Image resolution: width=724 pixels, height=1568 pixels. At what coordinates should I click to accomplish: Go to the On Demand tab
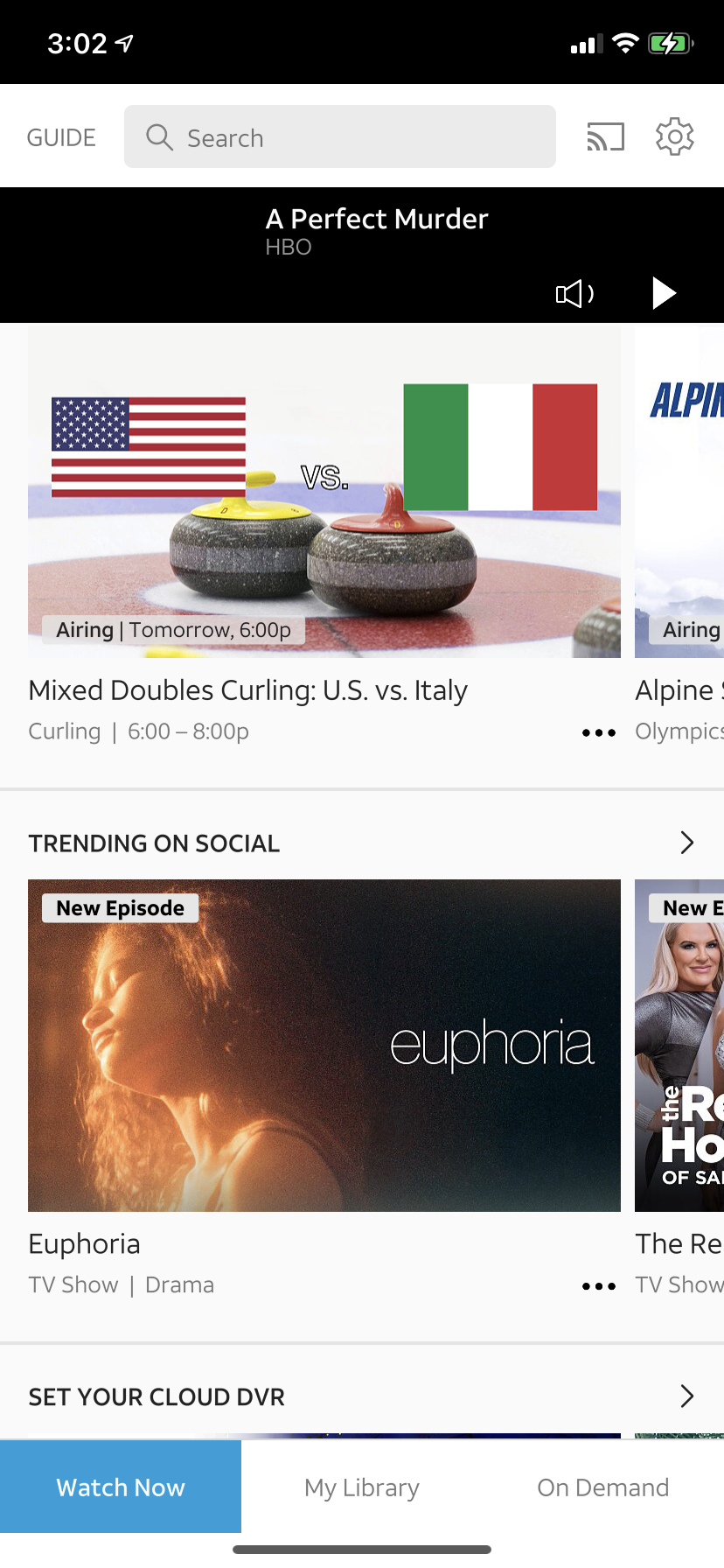click(x=603, y=1487)
